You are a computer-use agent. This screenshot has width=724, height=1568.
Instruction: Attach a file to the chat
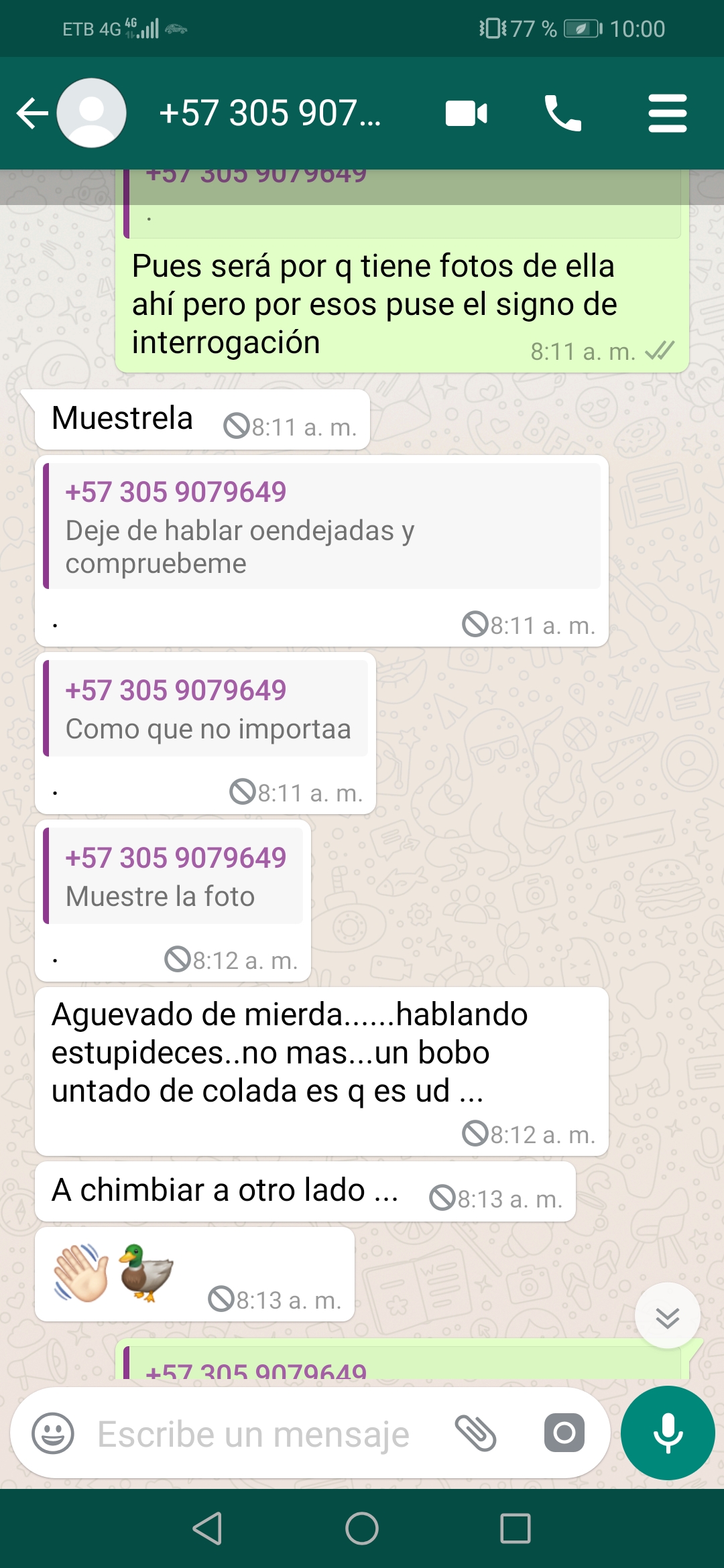[x=475, y=1433]
